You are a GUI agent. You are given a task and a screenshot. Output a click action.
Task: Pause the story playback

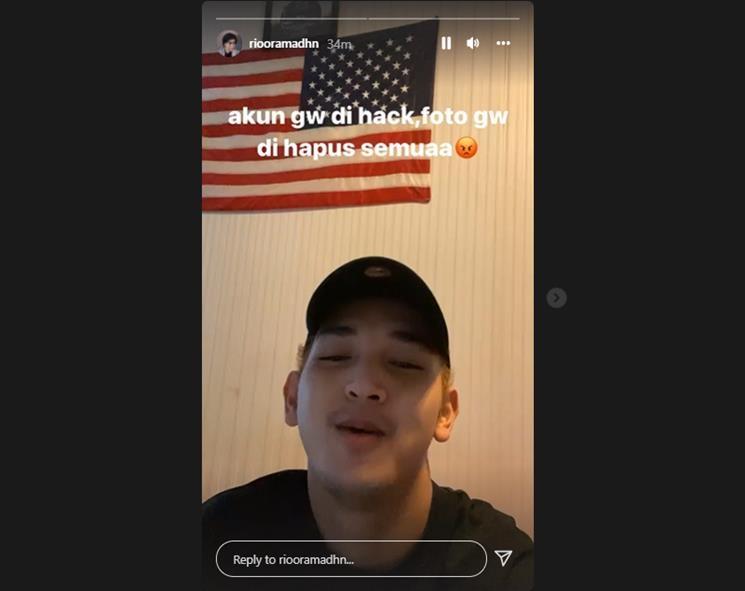tap(446, 43)
